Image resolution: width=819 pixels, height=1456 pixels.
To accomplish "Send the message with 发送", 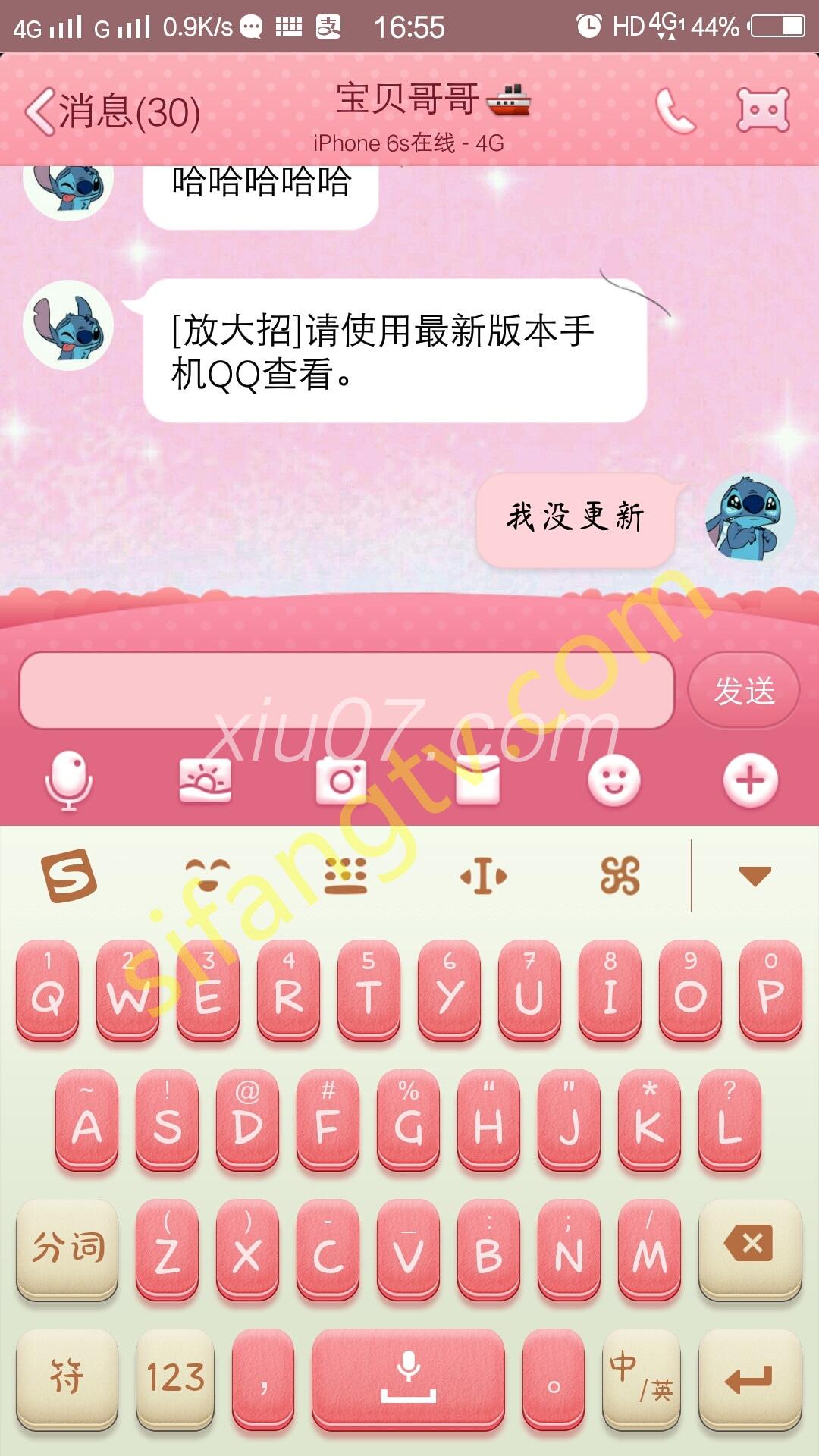I will pyautogui.click(x=743, y=691).
